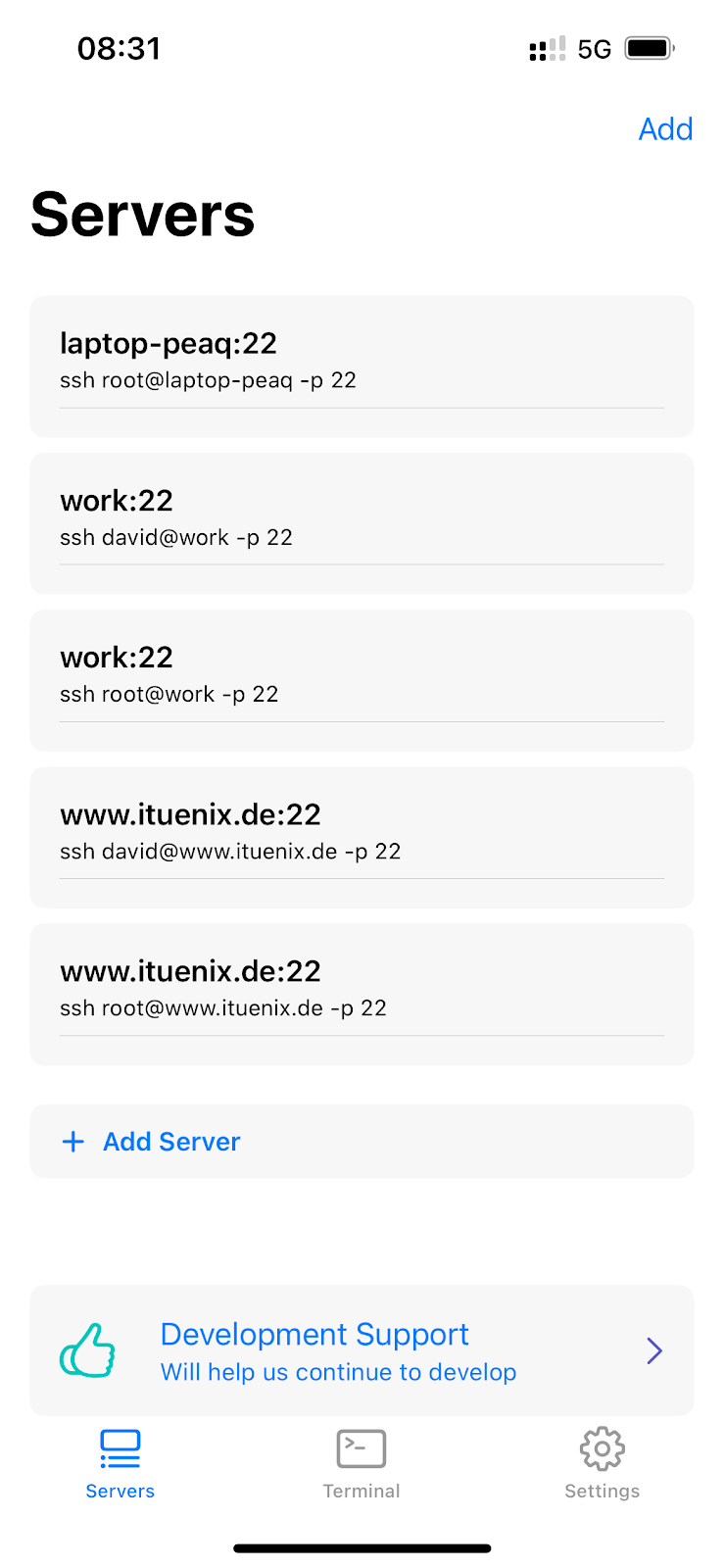Open the david@www.ituenix.de server
This screenshot has height=1568, width=724.
point(362,835)
